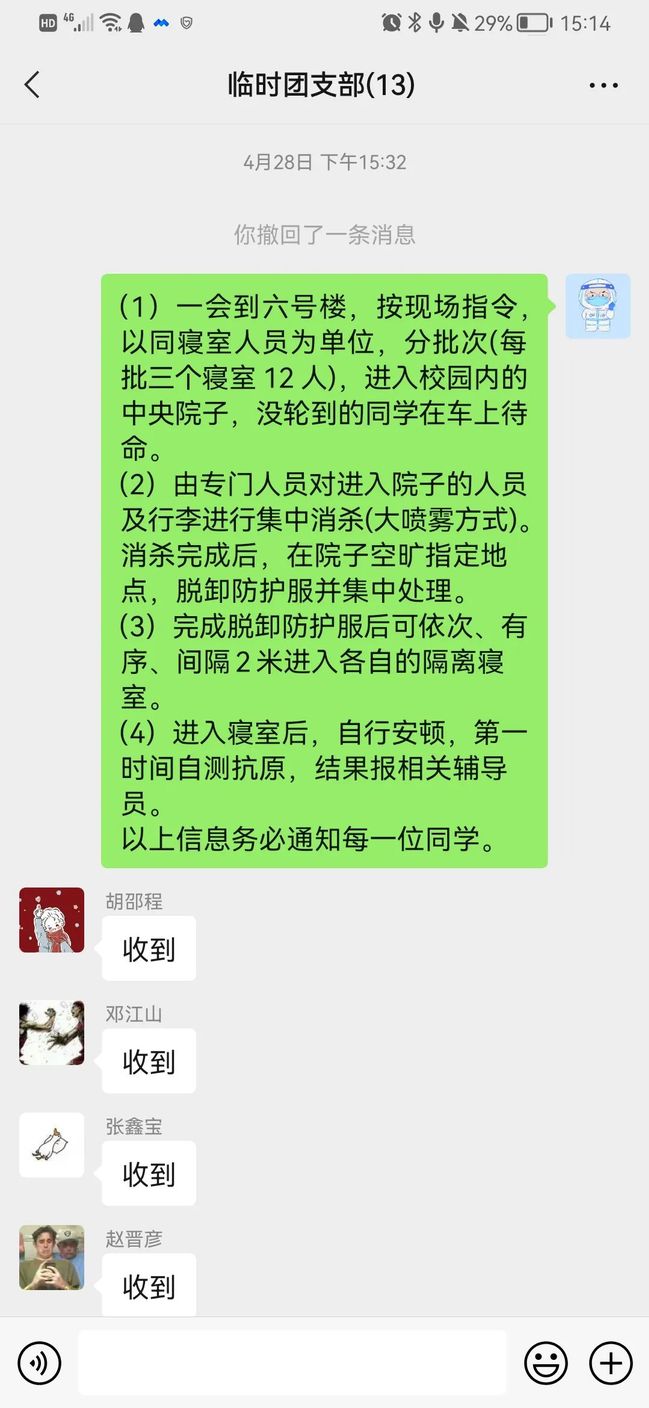This screenshot has width=649, height=1408.
Task: Open the emoji sticker panel
Action: (x=546, y=1362)
